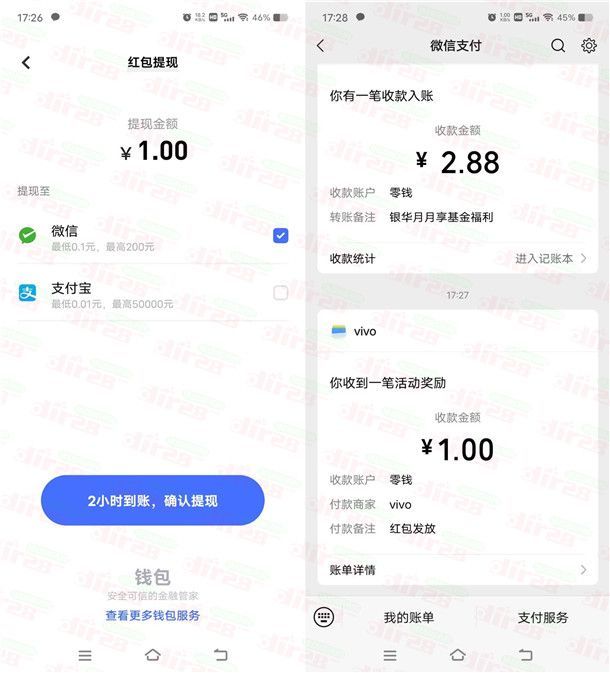Open the 2.88 收款入账 message card
This screenshot has width=610, height=673.
457,160
